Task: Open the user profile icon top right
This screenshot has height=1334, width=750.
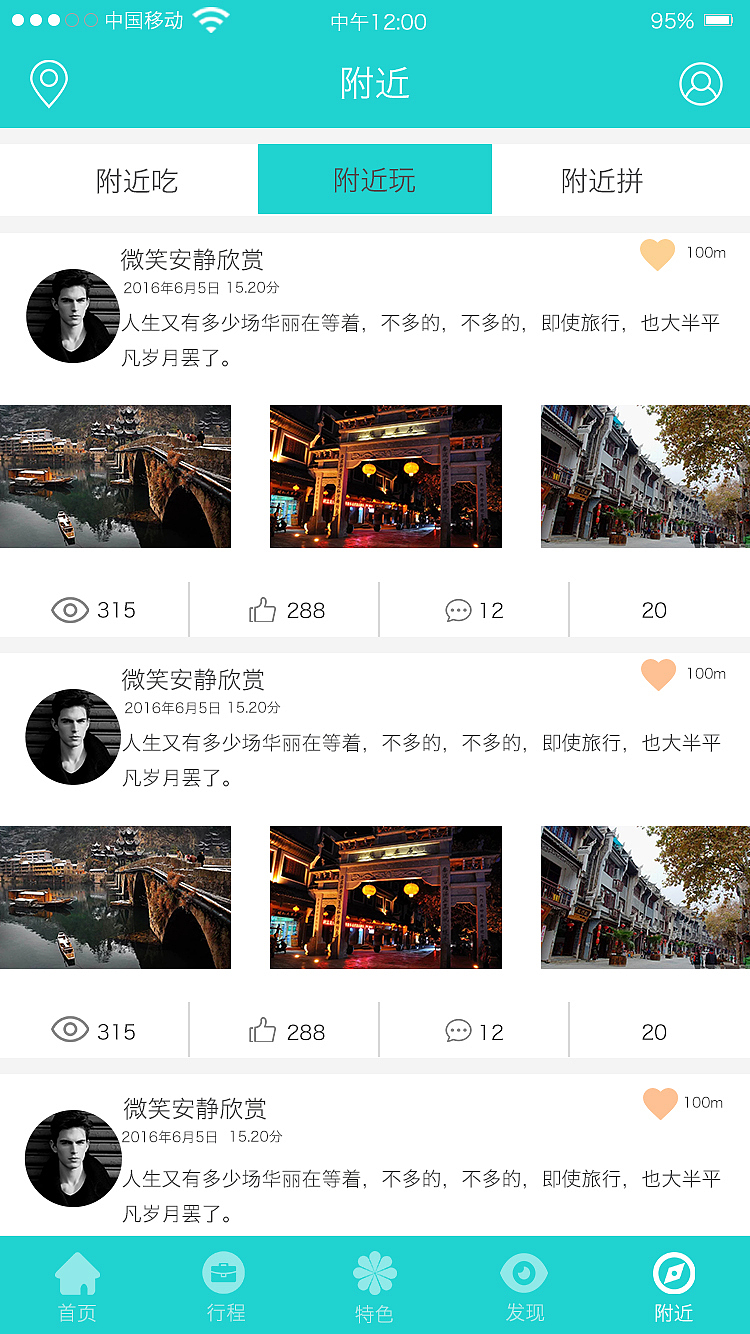Action: pos(701,83)
